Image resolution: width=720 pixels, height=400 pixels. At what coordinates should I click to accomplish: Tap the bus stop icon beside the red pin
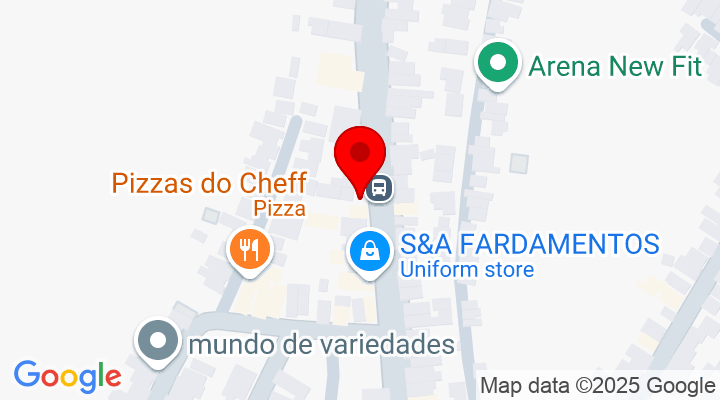tap(379, 187)
